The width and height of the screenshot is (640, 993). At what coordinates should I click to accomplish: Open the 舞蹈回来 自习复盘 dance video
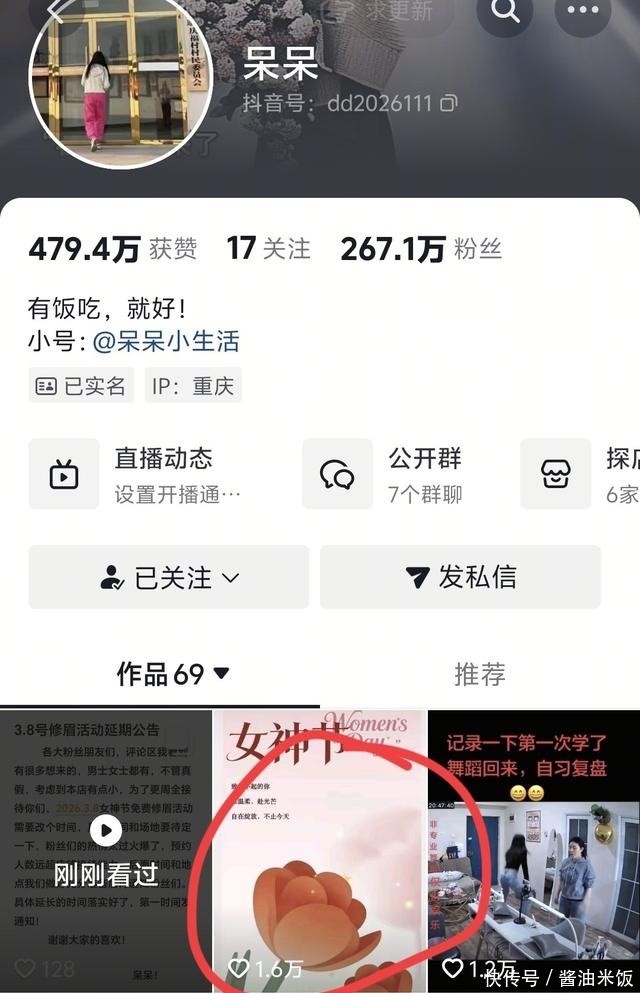coord(533,850)
